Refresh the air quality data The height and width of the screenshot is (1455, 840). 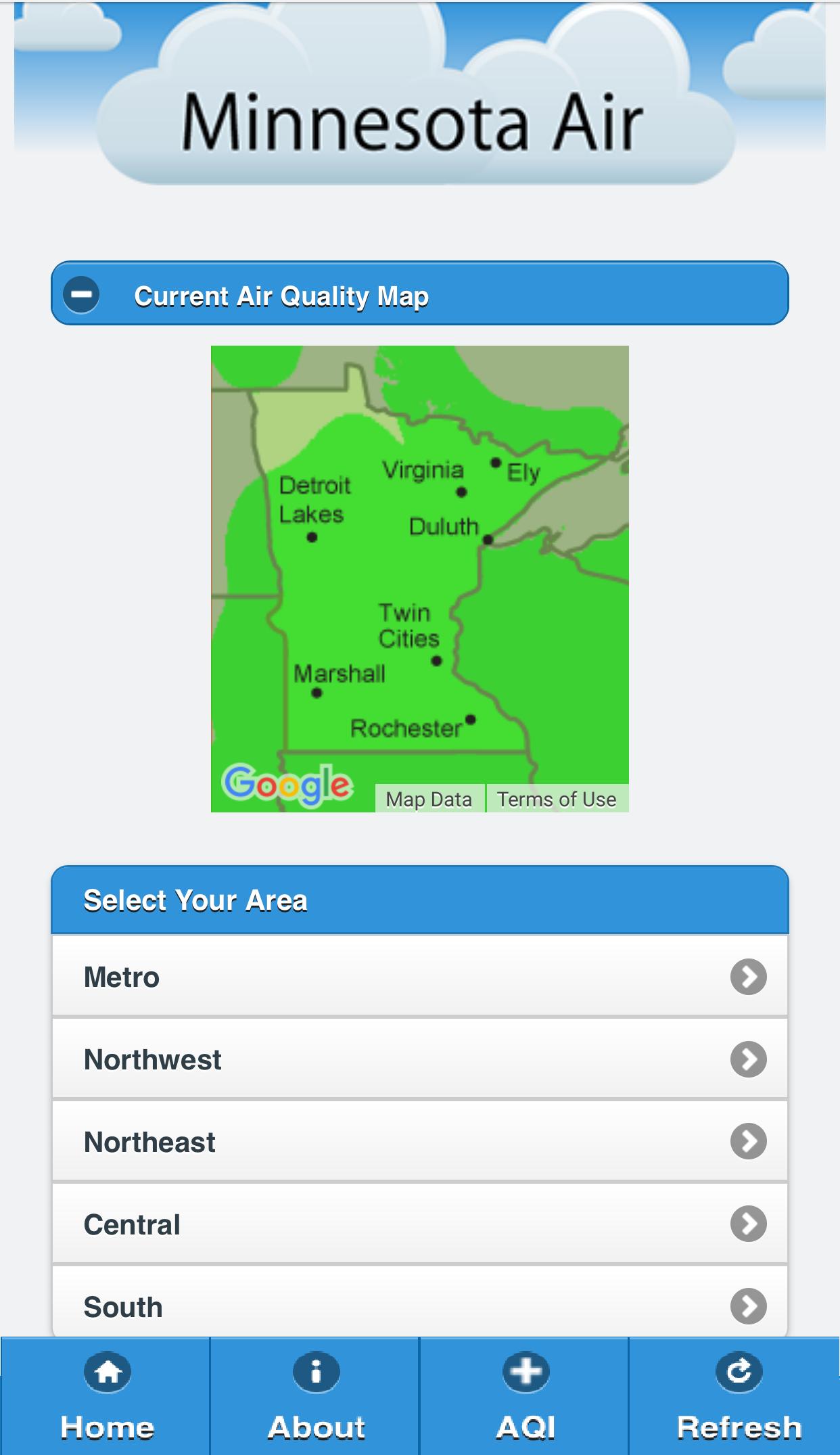[737, 1398]
